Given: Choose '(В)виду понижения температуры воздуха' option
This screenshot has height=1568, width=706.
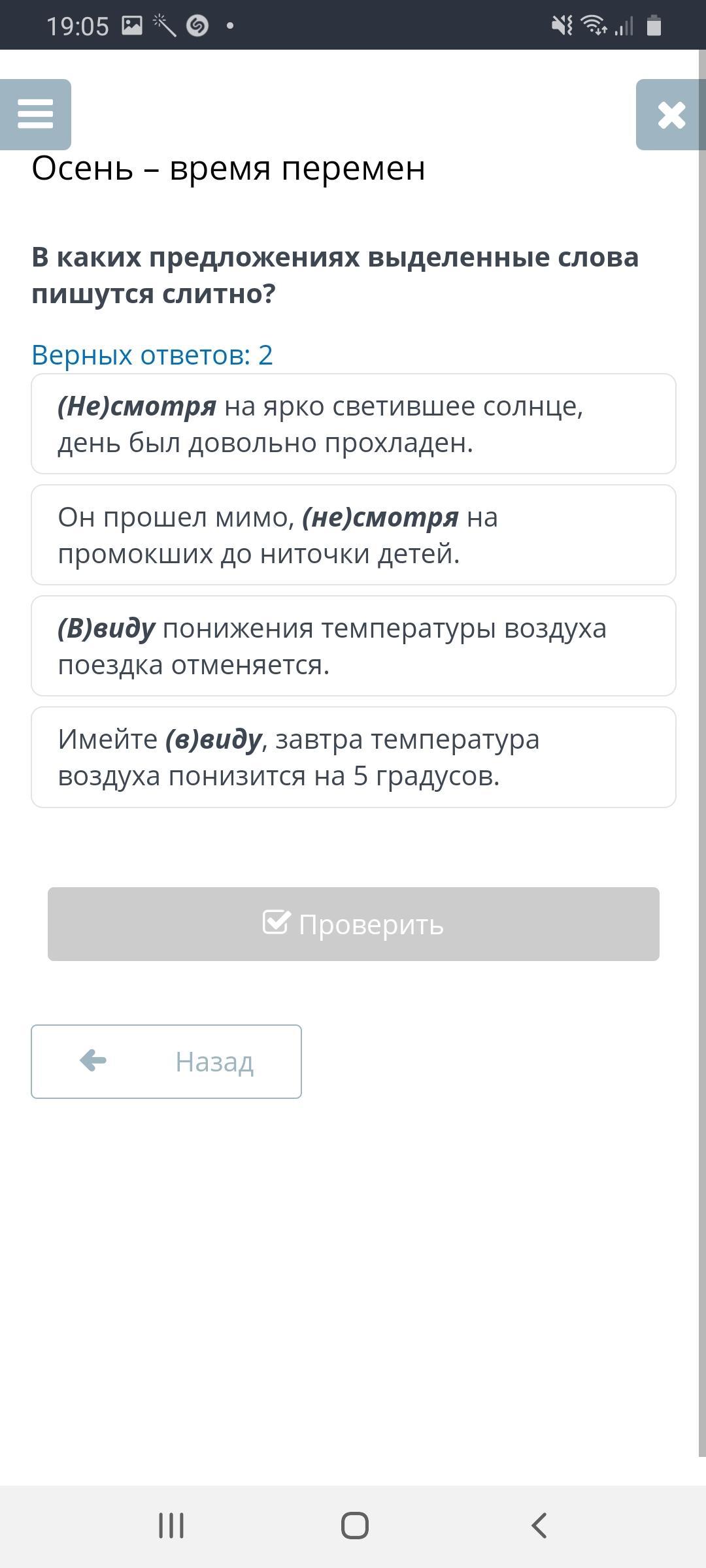Looking at the screenshot, I should 353,646.
